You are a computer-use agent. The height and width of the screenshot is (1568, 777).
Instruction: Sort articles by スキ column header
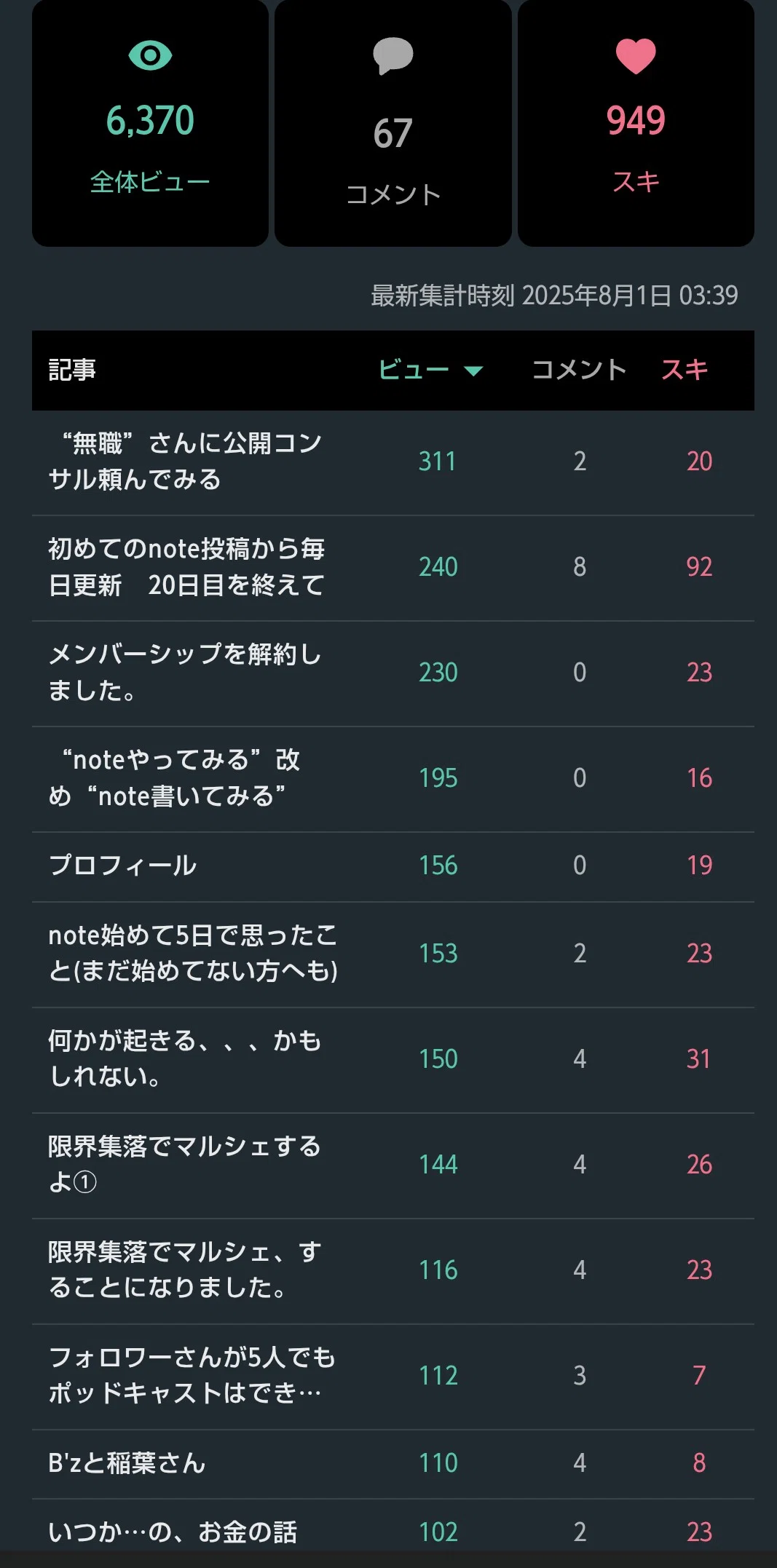[x=685, y=370]
